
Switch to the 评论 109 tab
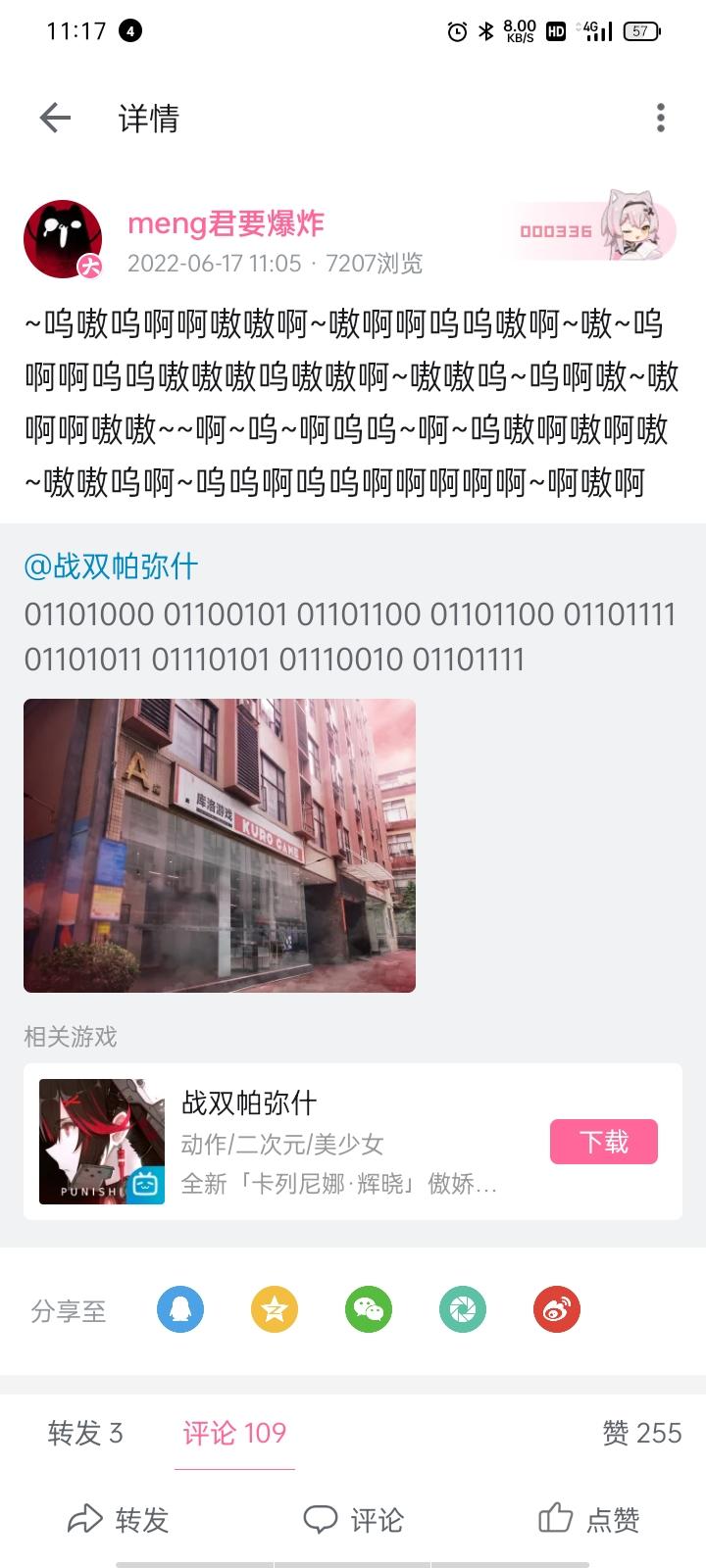pyautogui.click(x=233, y=1432)
